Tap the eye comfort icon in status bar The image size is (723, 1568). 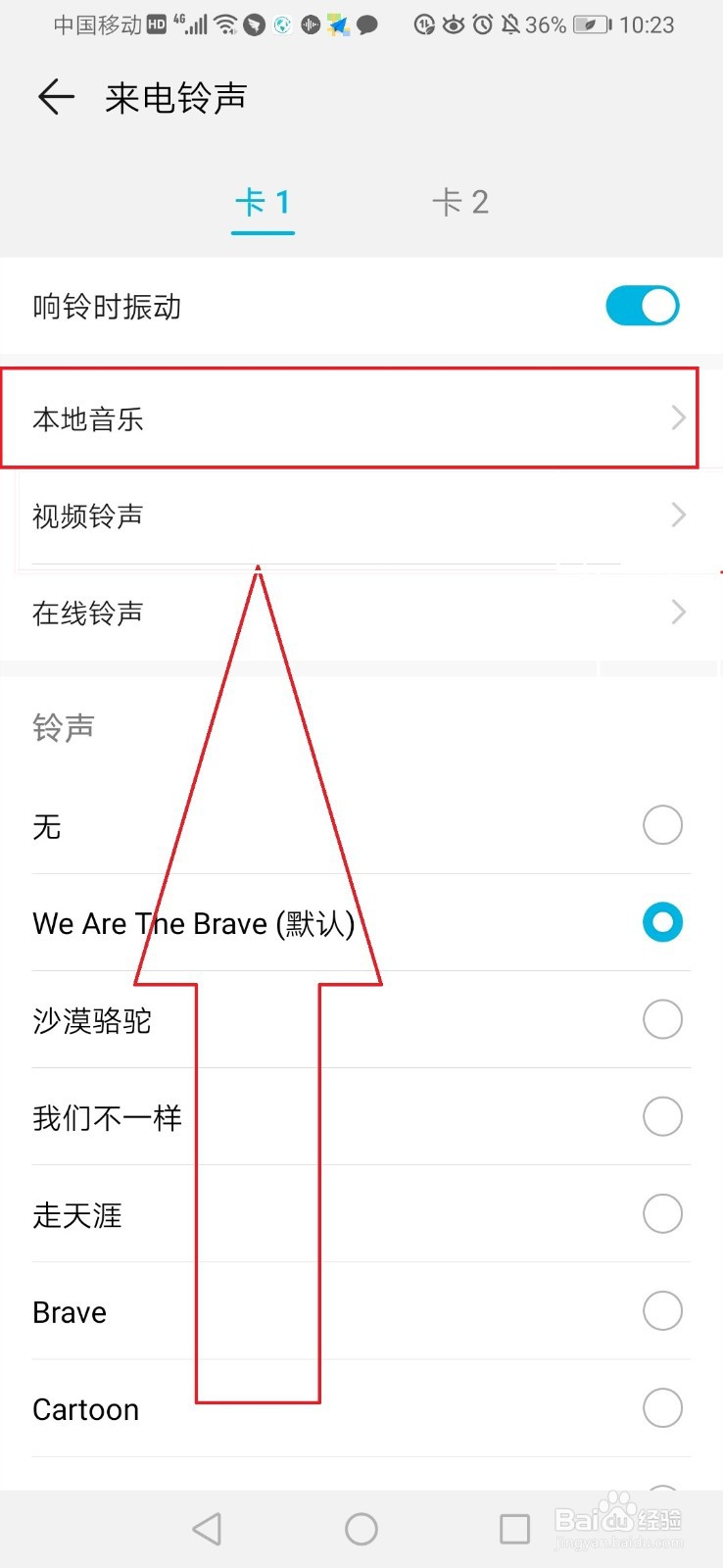click(455, 24)
